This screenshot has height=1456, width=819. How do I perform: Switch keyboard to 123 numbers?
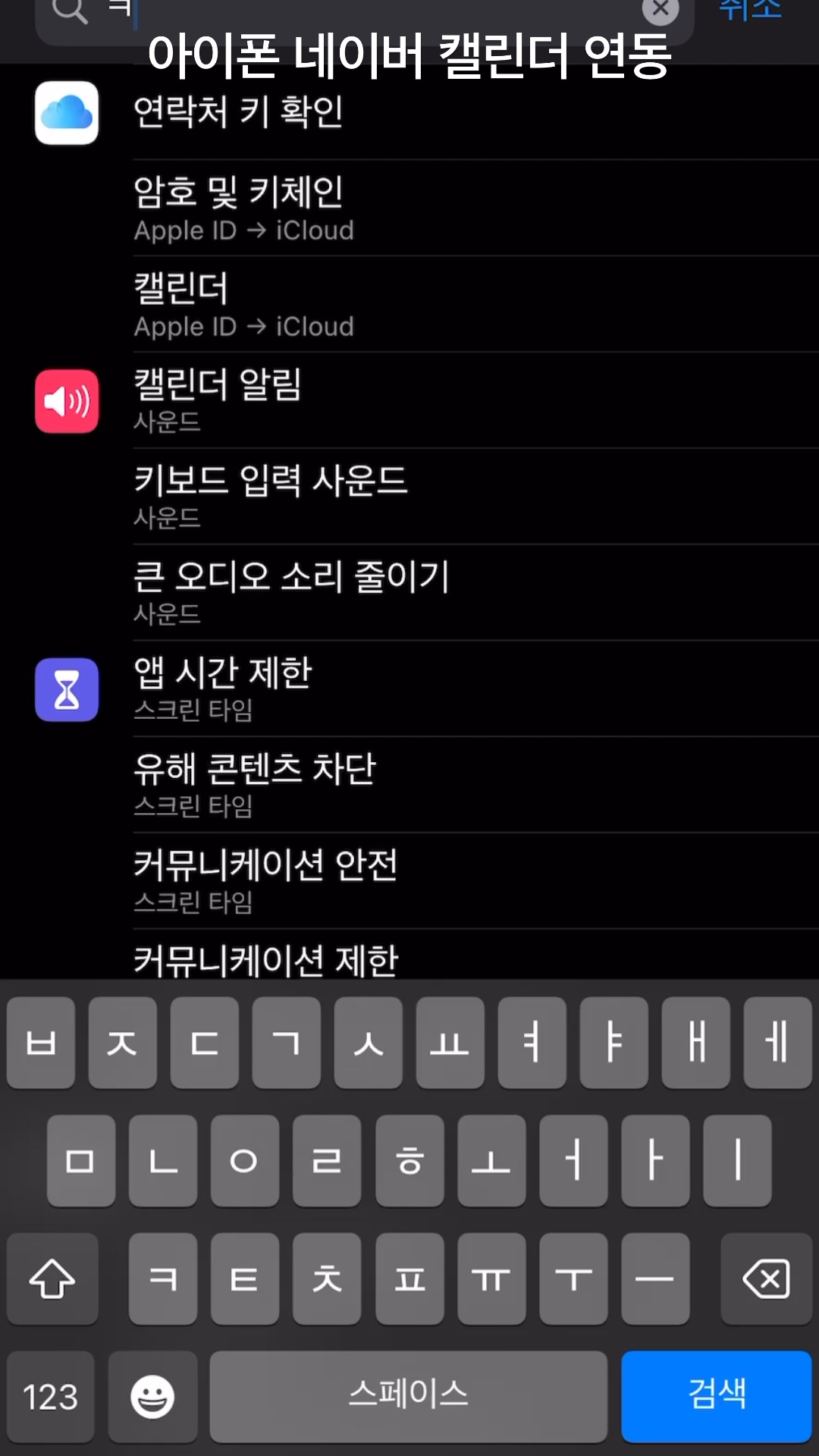(x=51, y=1396)
